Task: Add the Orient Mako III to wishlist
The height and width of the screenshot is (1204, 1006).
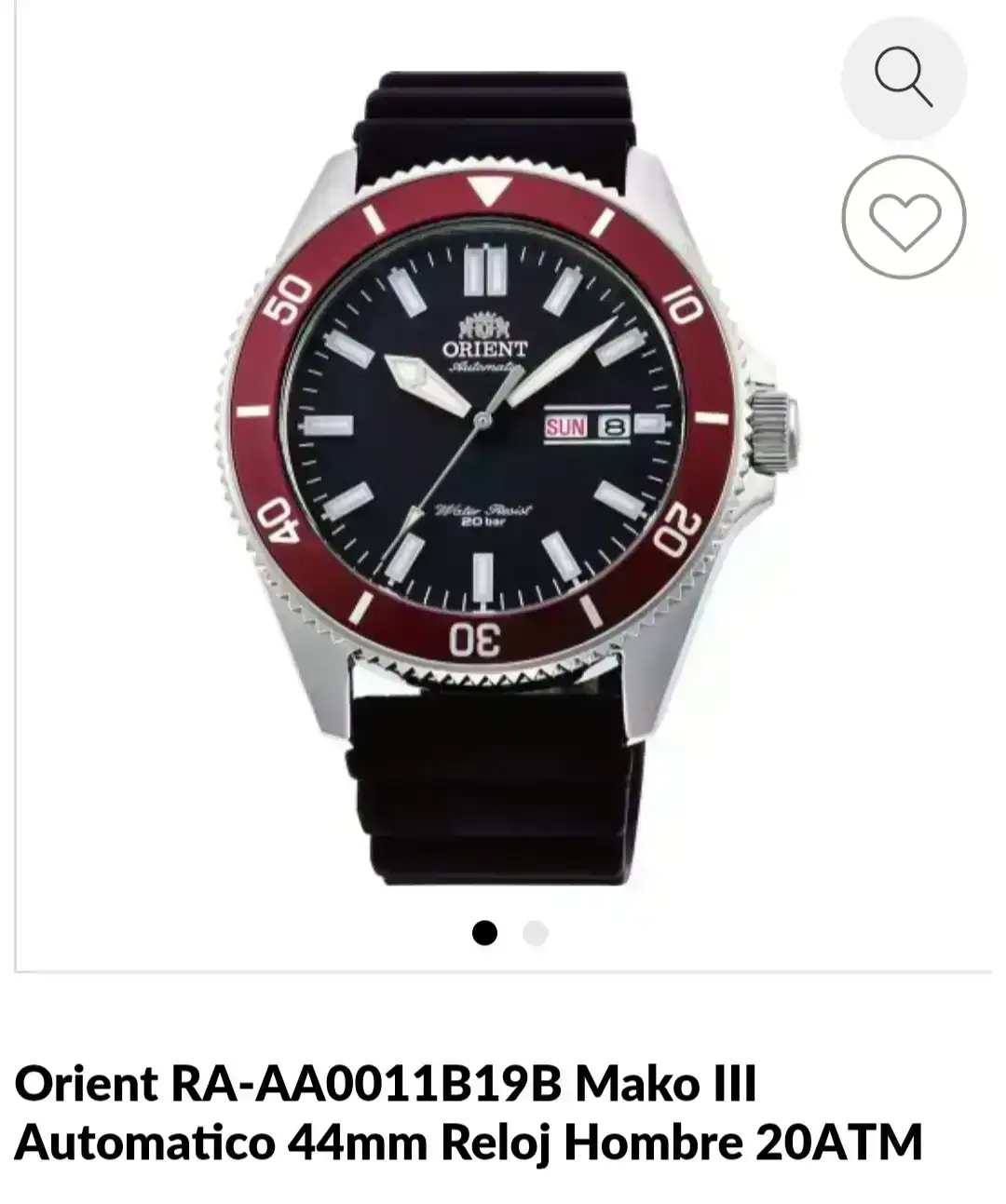Action: click(904, 218)
